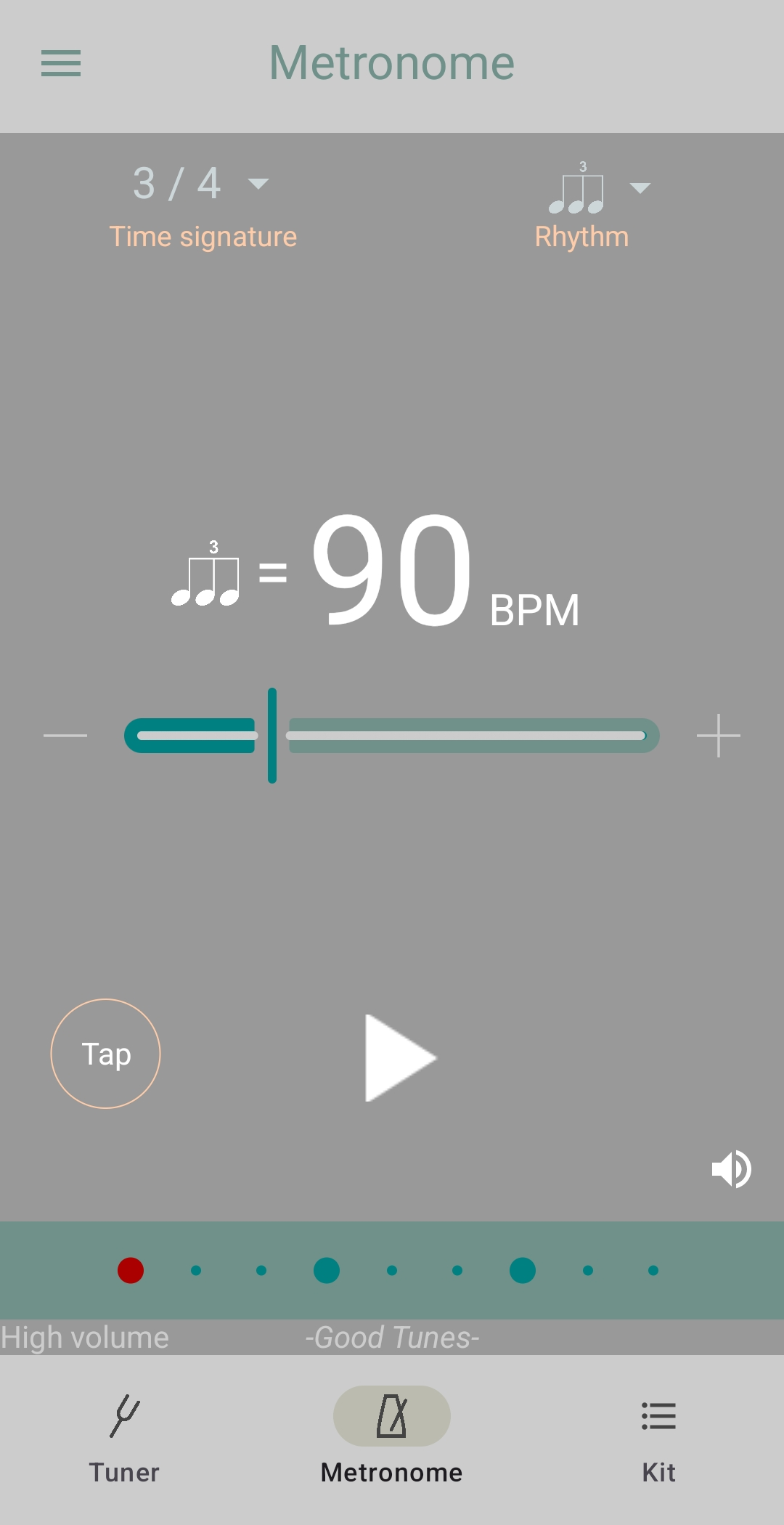Tap the red first beat dot

pos(131,1270)
